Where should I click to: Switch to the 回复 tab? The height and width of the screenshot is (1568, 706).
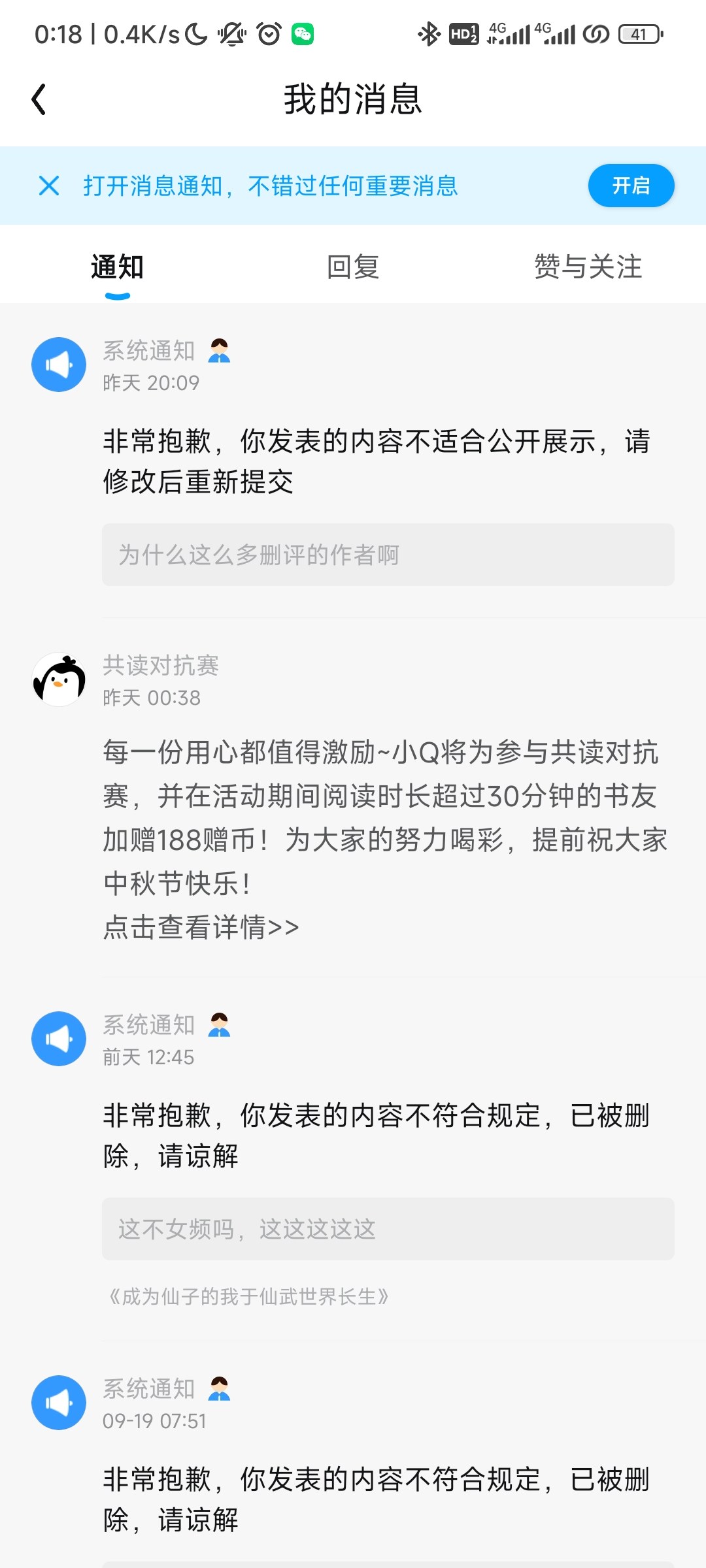(x=353, y=267)
